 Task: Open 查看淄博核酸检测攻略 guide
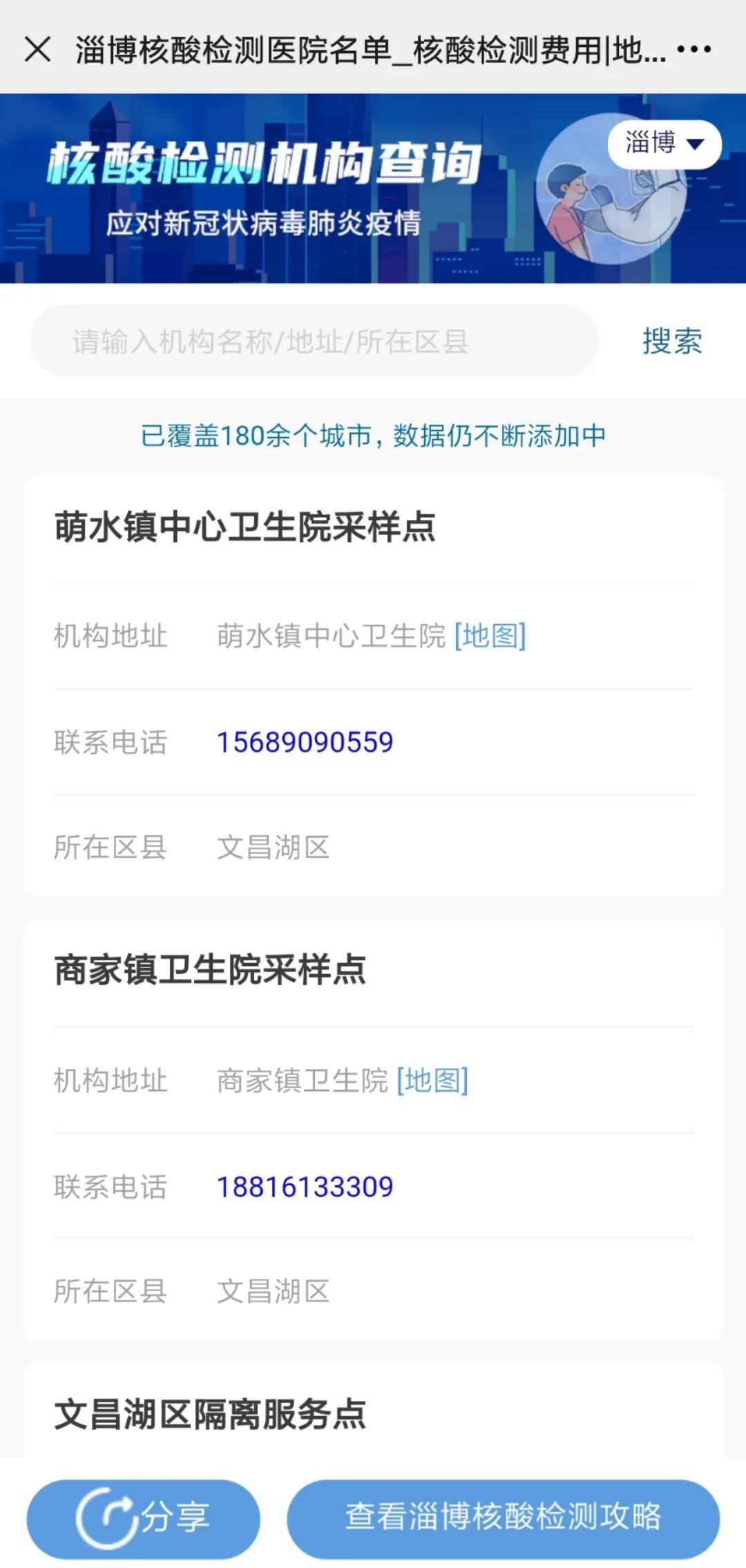[504, 1518]
